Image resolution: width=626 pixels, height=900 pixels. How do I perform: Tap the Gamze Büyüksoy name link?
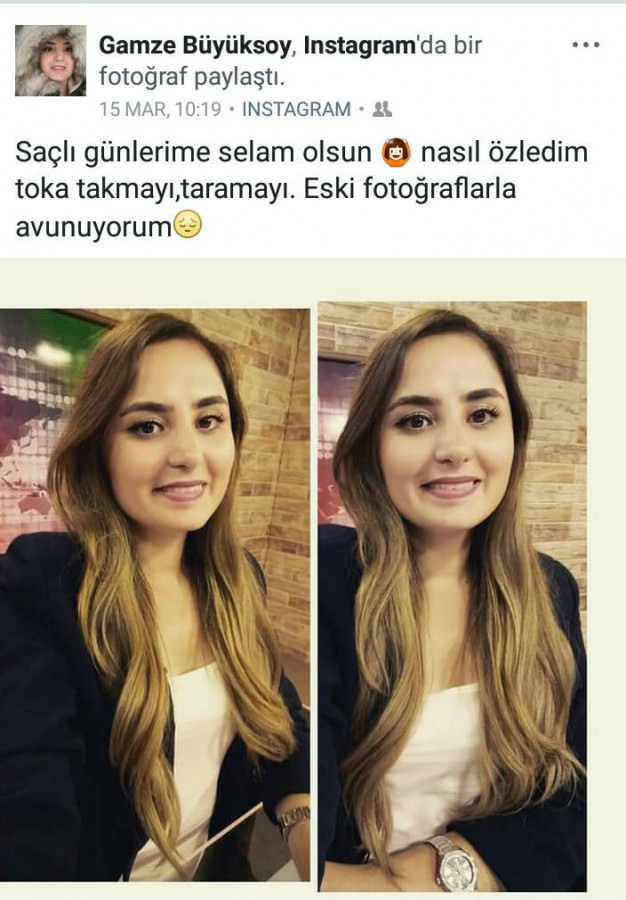(194, 46)
